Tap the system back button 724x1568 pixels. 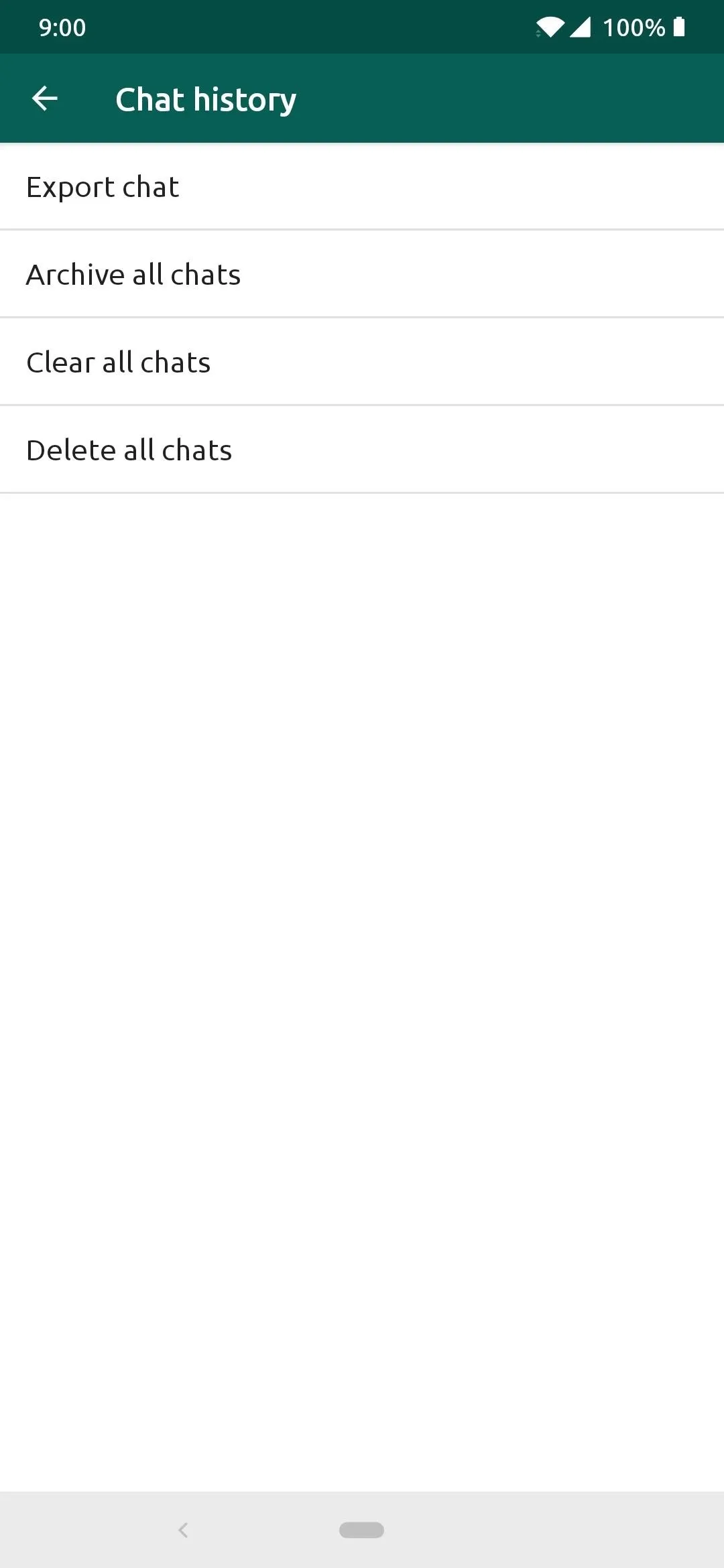click(183, 1530)
